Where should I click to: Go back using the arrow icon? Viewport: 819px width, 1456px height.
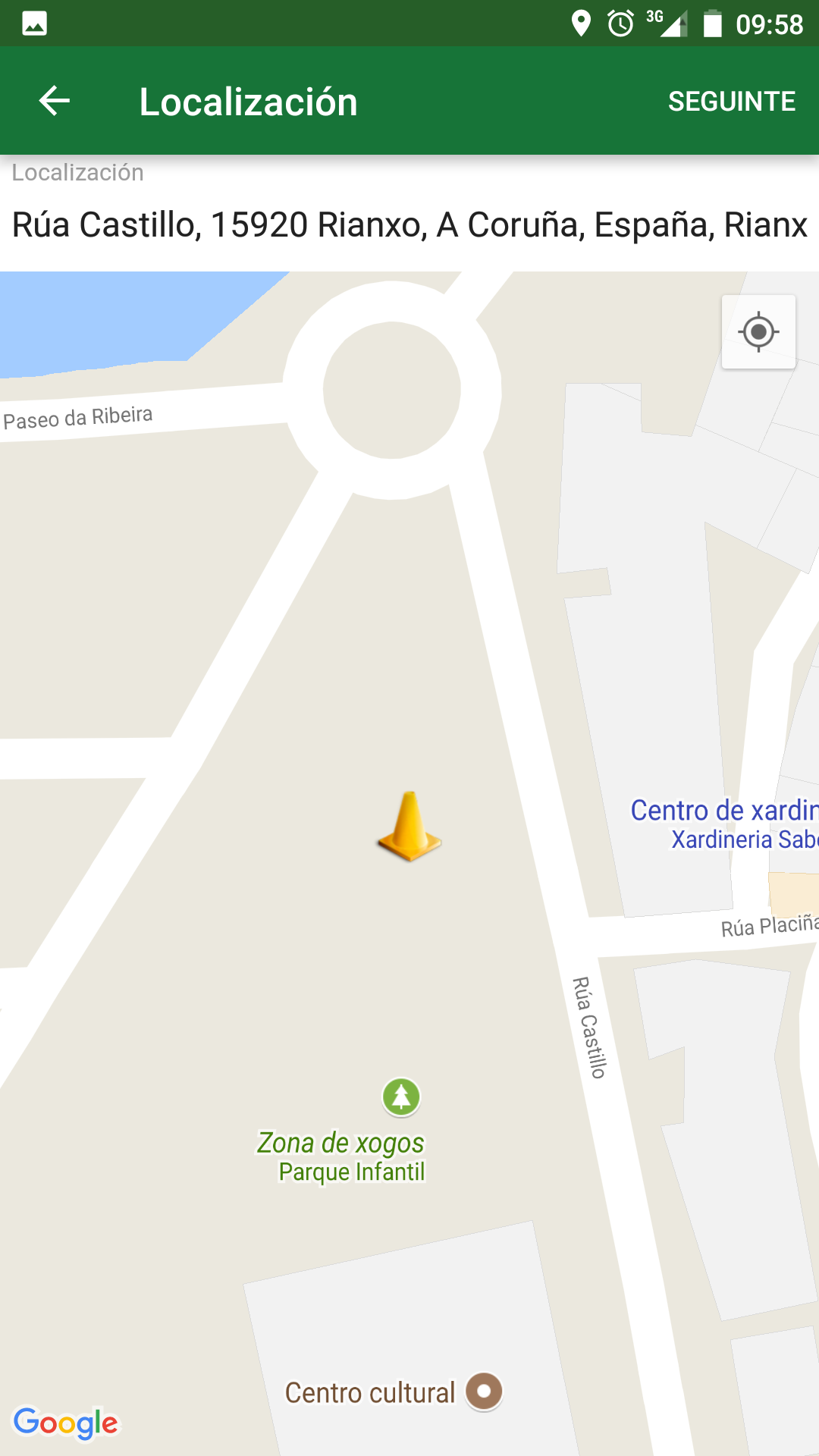pos(55,101)
